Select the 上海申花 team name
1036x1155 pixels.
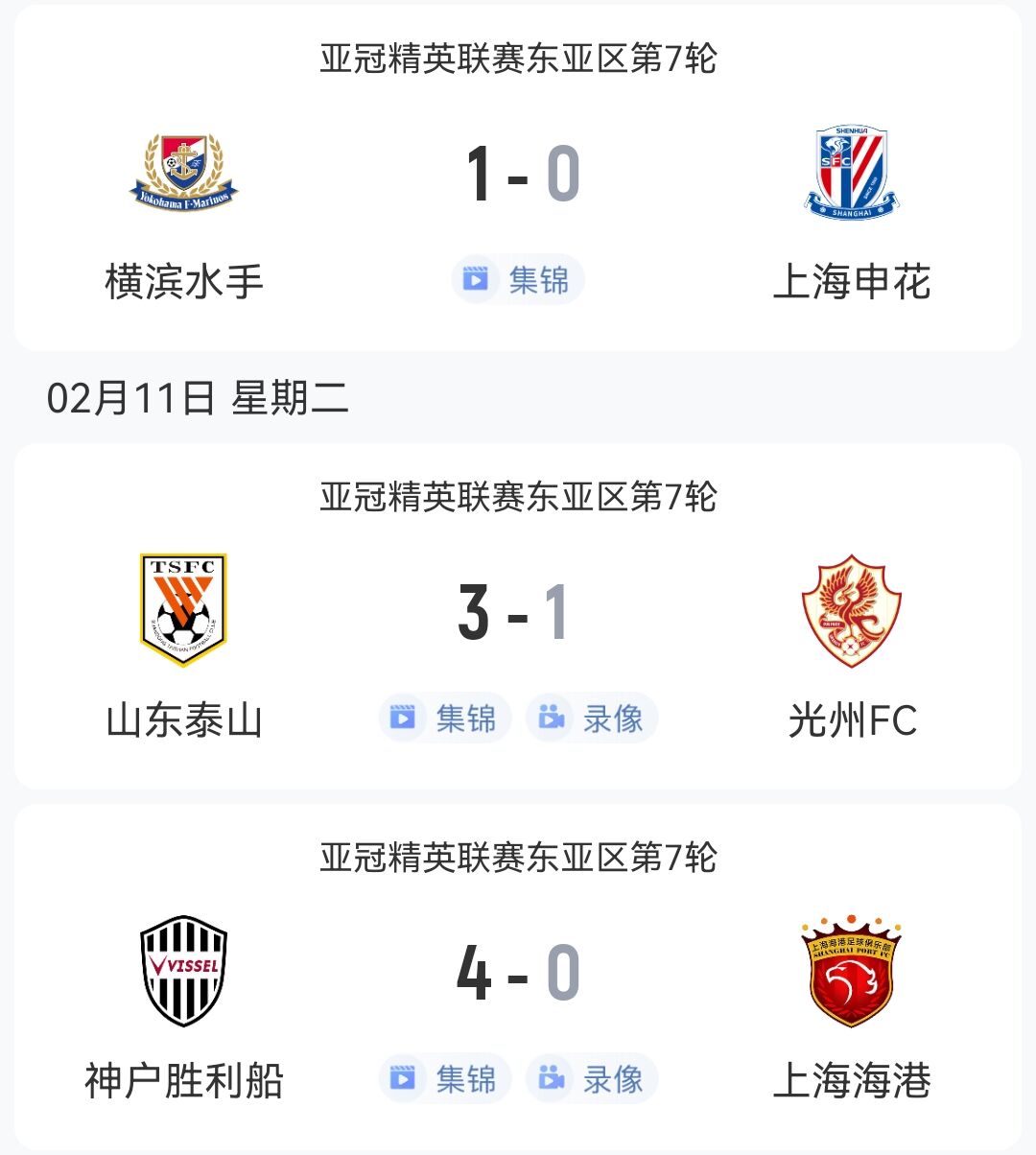pyautogui.click(x=852, y=281)
